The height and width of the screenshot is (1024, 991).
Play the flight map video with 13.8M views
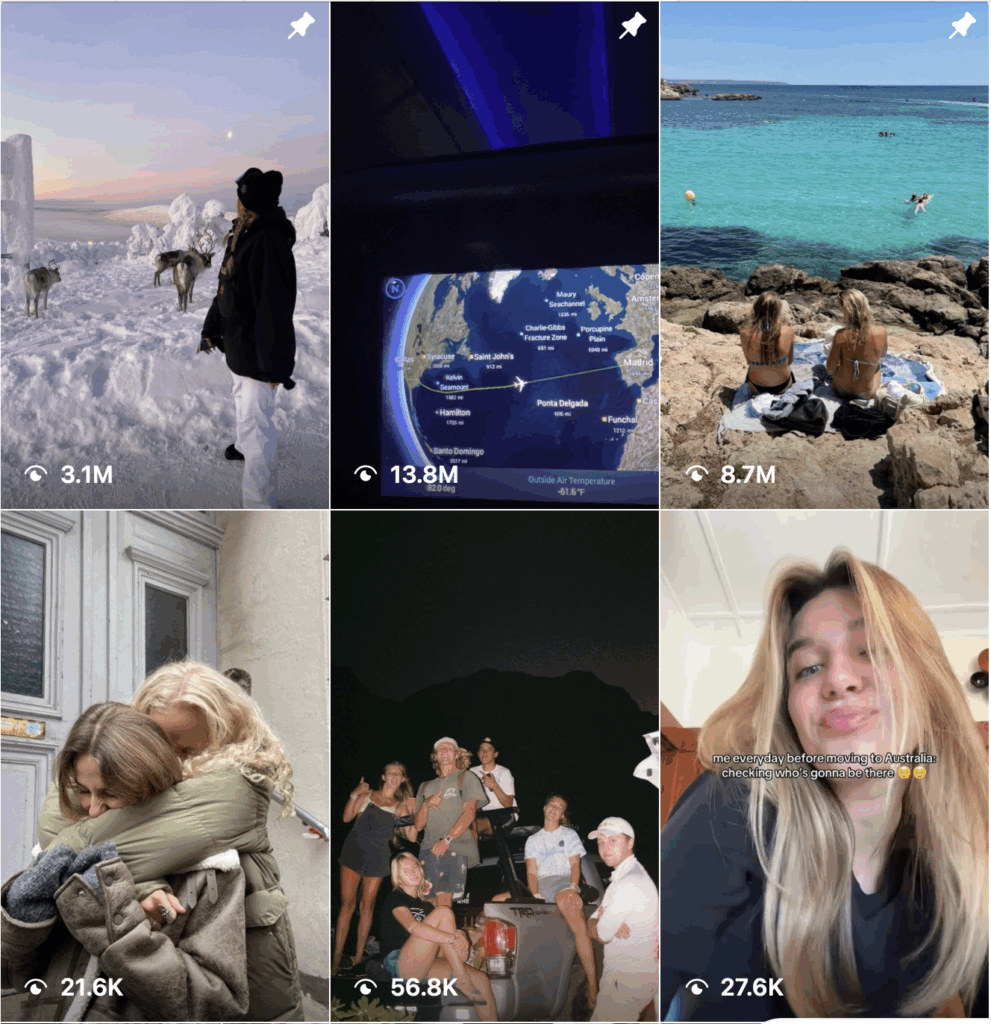tap(495, 255)
